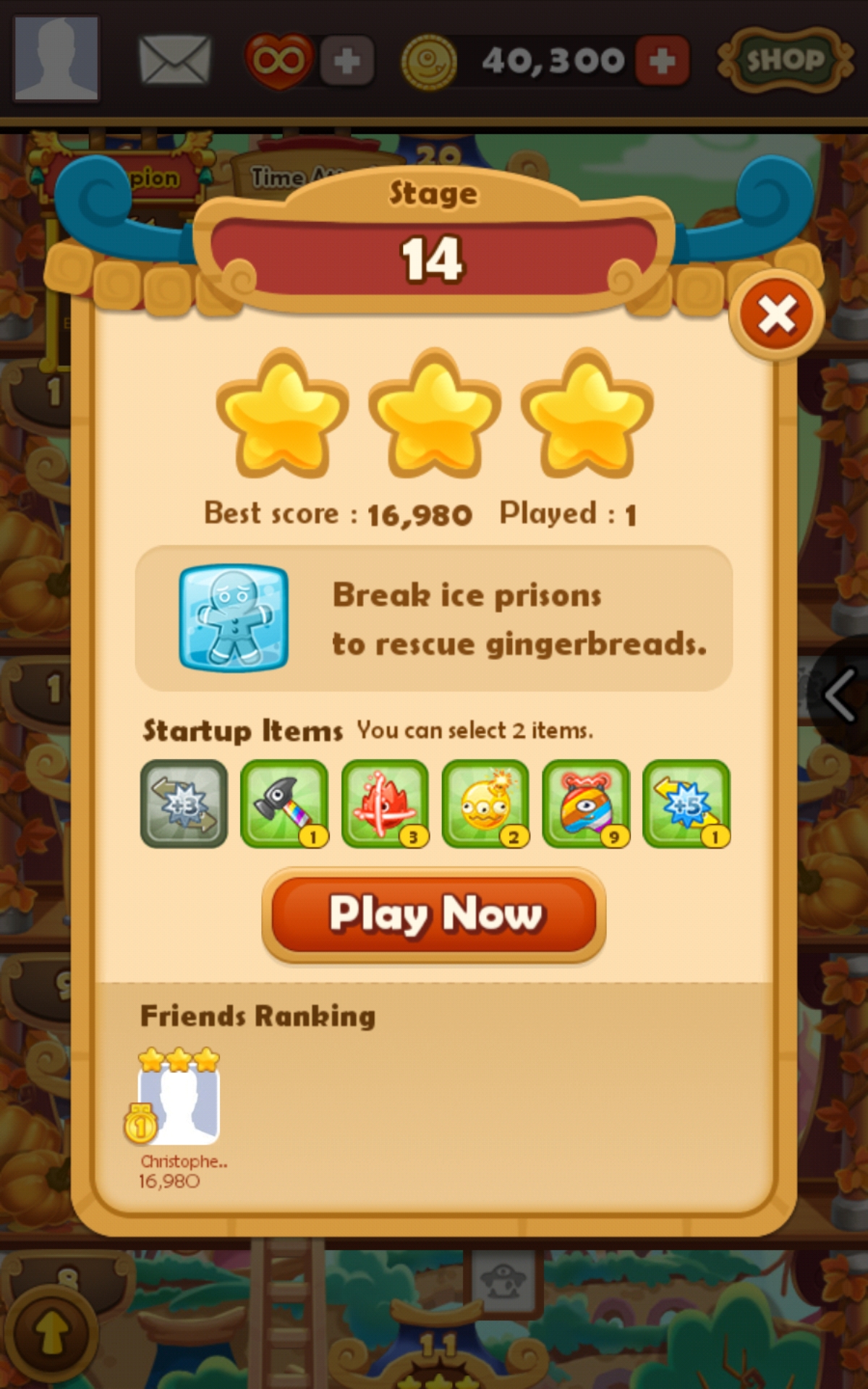Start the stage with Play Now

[x=434, y=914]
